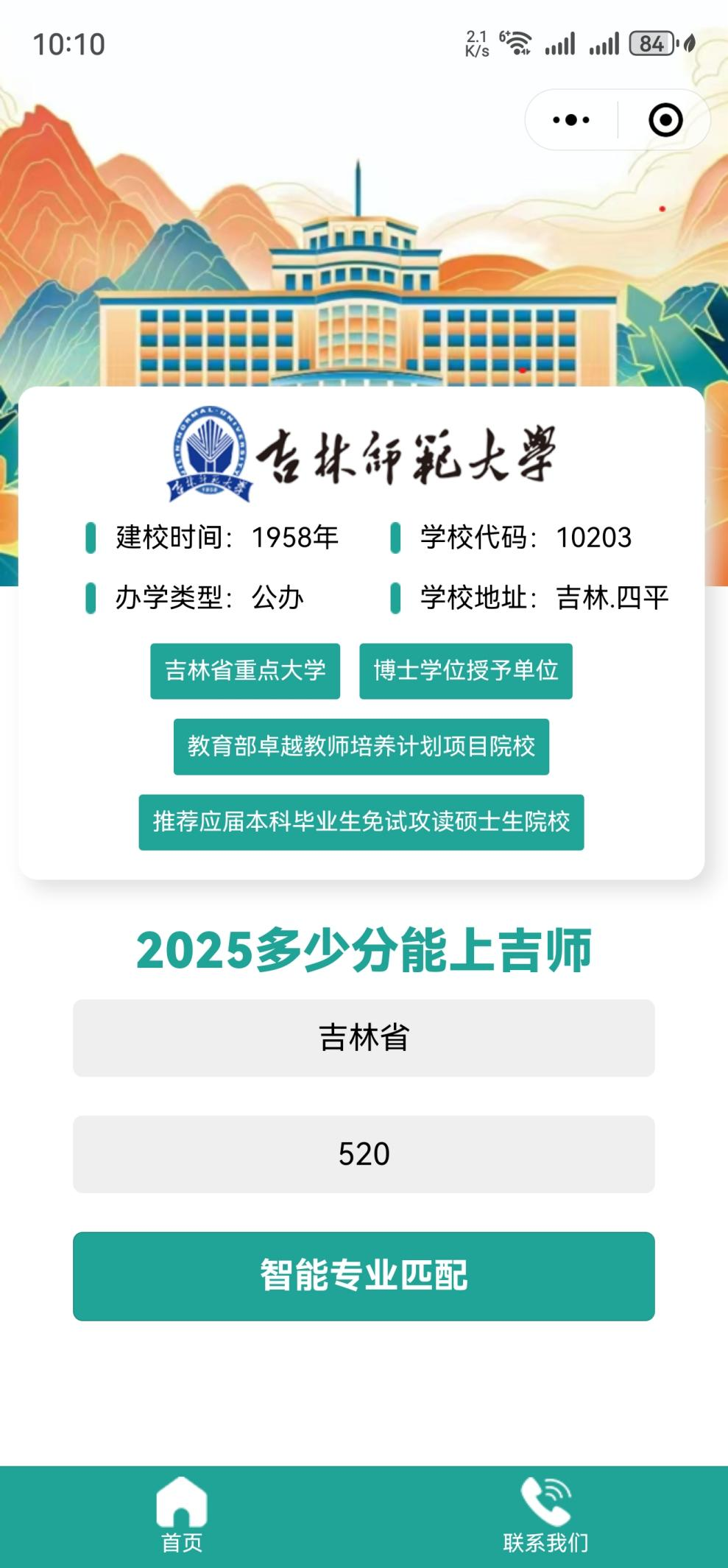The width and height of the screenshot is (728, 1568).
Task: Close the mini program via the circle icon
Action: (665, 120)
